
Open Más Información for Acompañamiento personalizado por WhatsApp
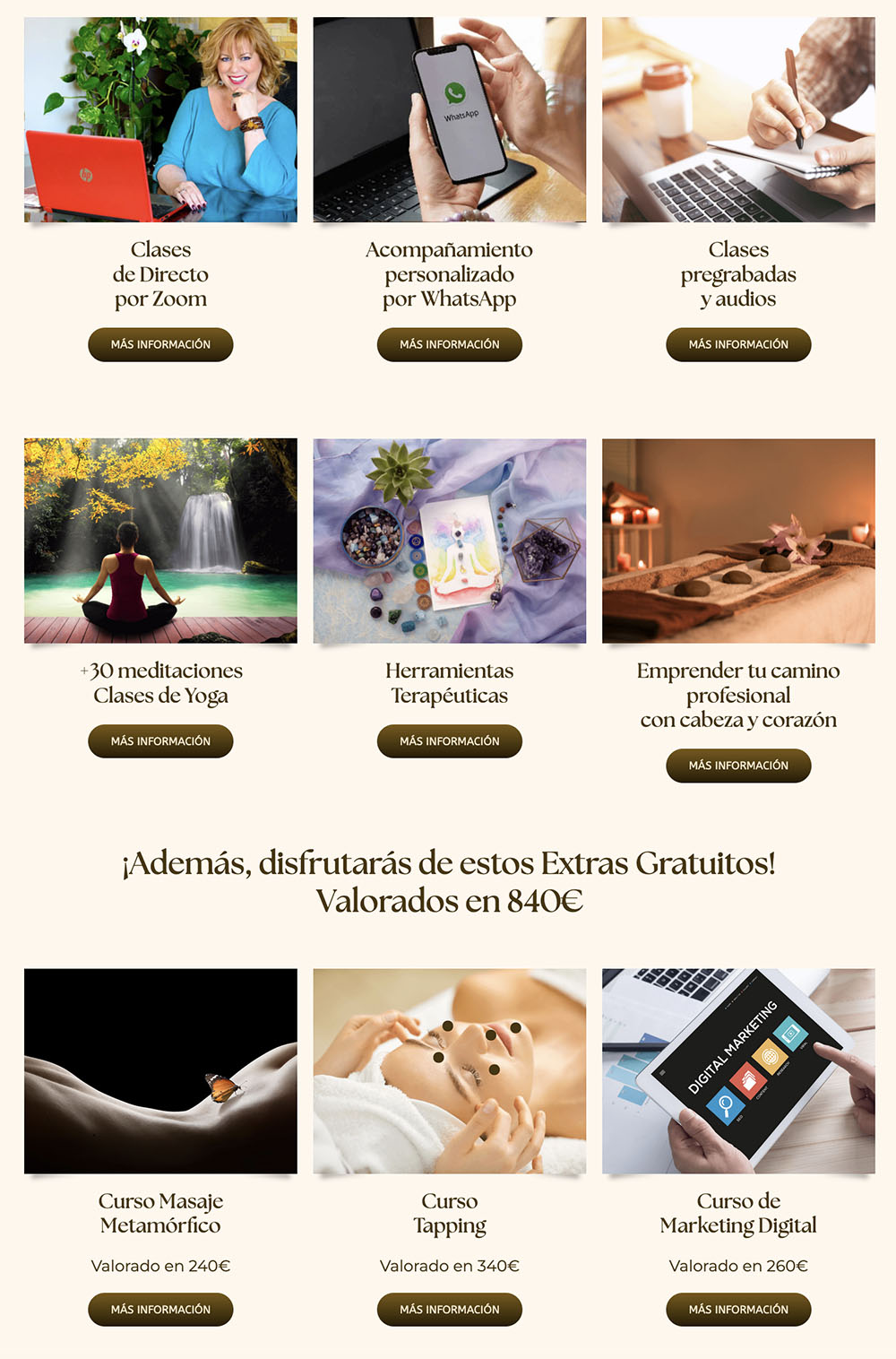pyautogui.click(x=449, y=344)
